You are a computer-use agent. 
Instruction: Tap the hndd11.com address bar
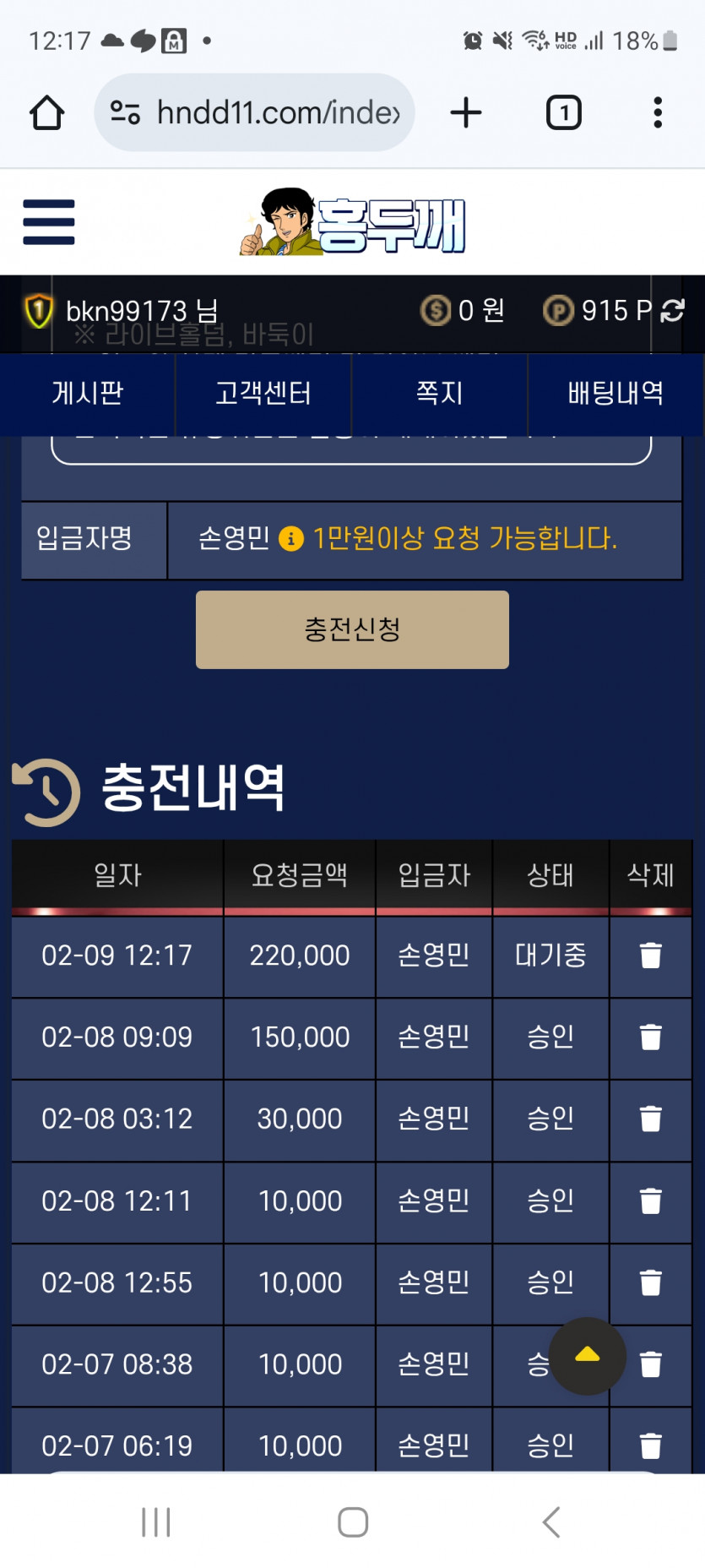pos(254,112)
